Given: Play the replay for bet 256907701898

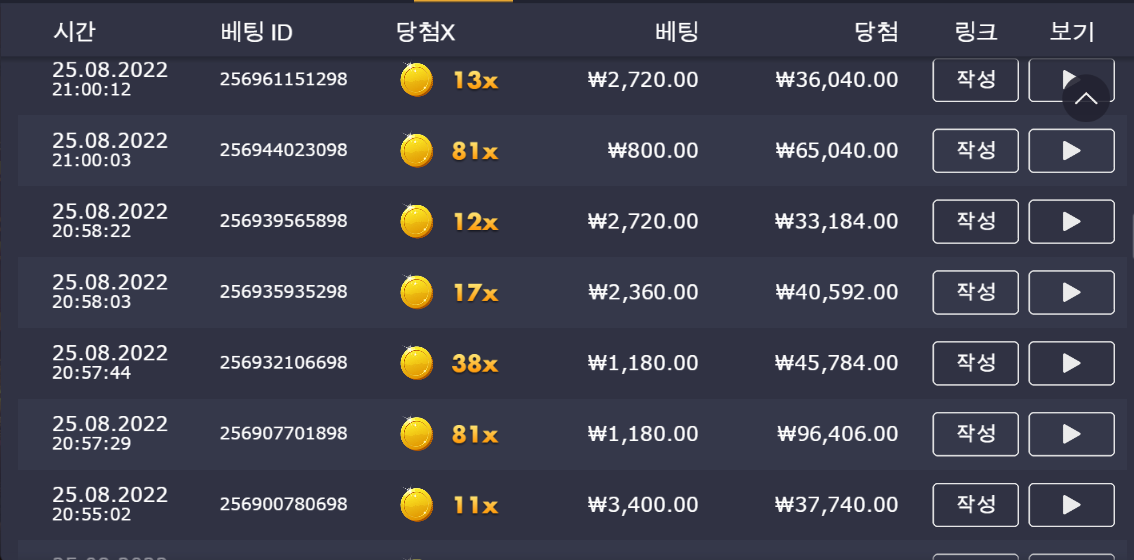Looking at the screenshot, I should click(1071, 434).
